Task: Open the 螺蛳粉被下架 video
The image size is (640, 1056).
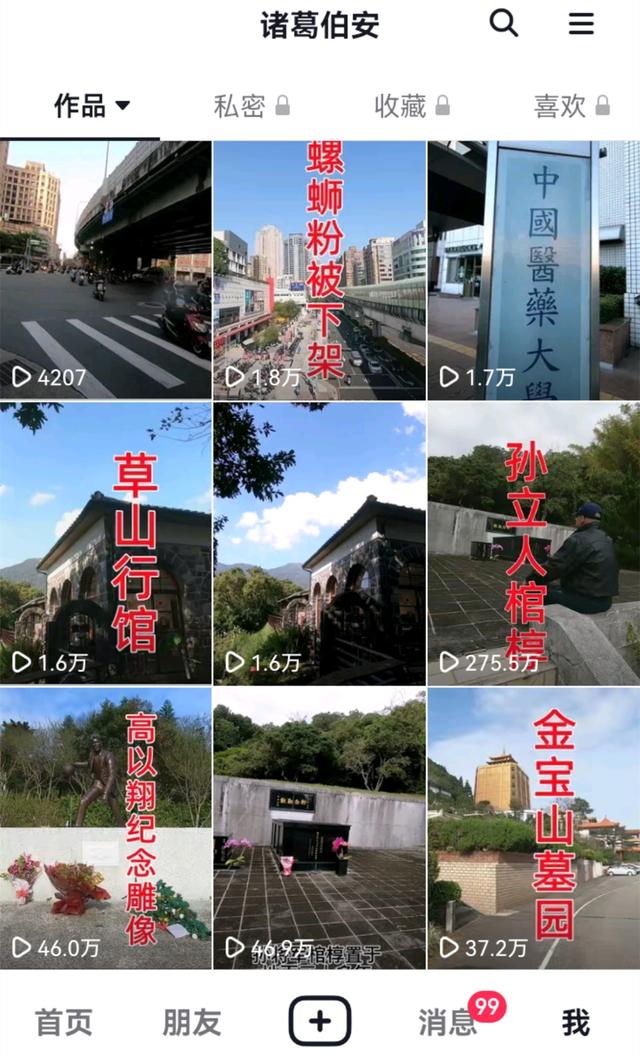Action: 320,270
